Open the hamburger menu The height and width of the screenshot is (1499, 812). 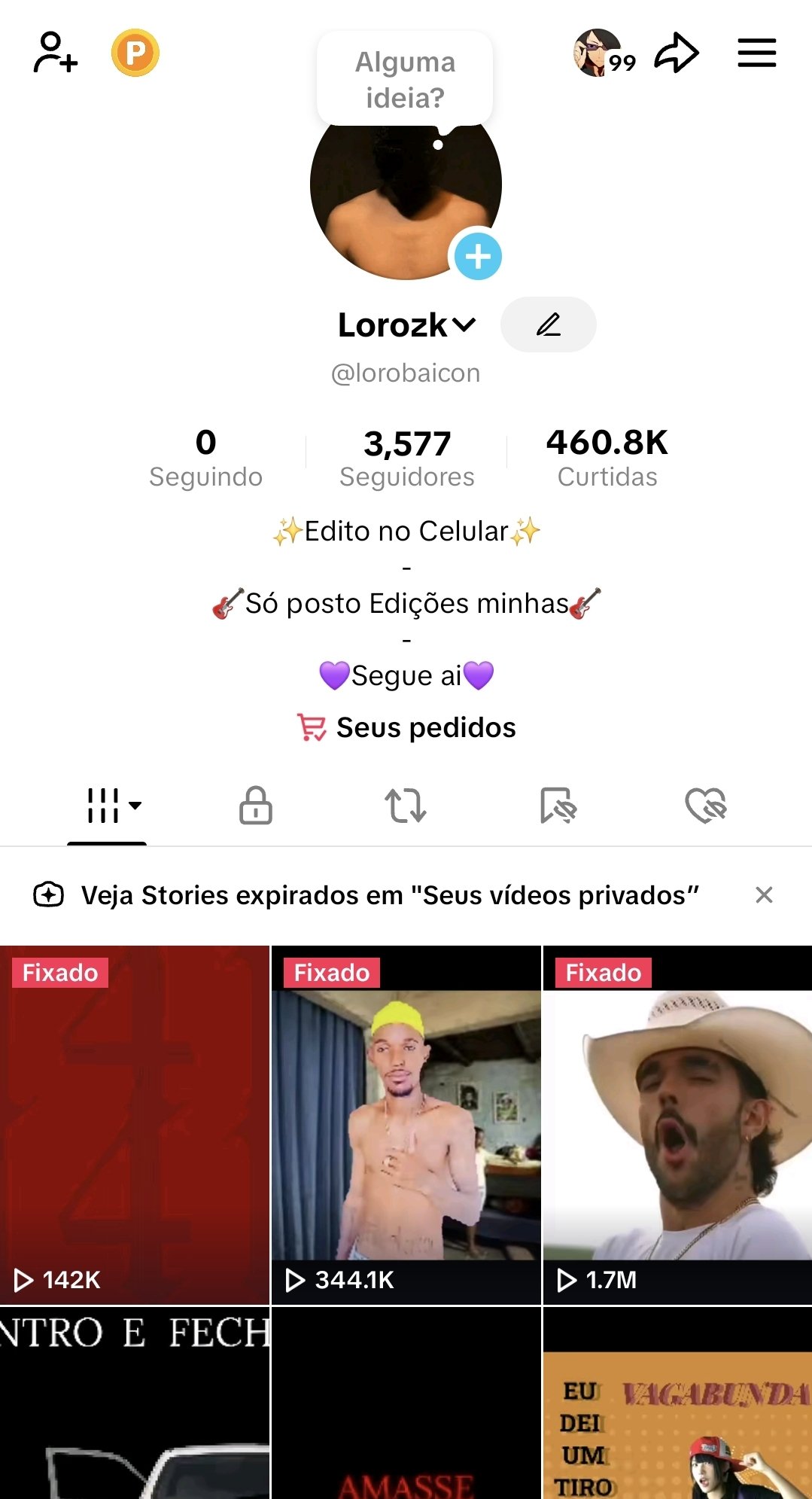[756, 53]
